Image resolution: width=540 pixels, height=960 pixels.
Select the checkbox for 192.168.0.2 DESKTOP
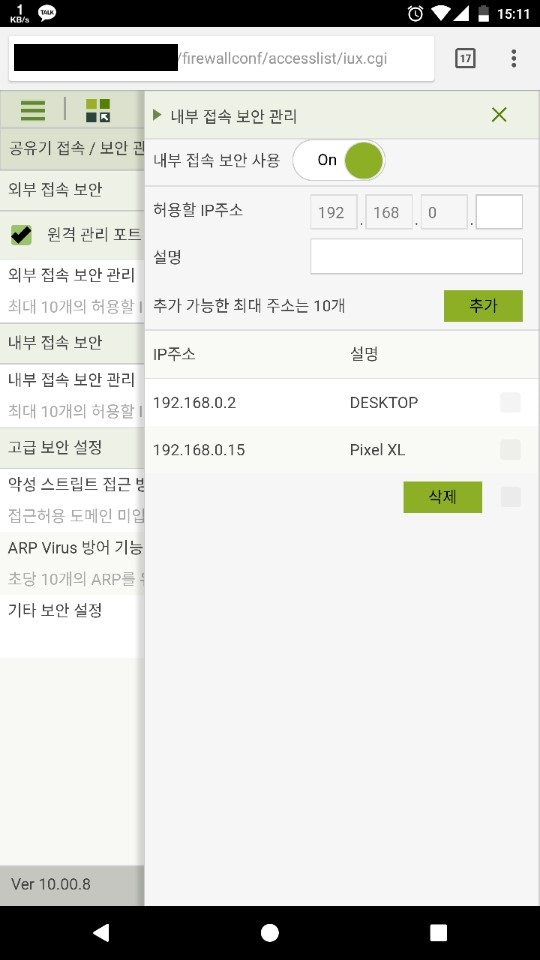click(x=510, y=402)
